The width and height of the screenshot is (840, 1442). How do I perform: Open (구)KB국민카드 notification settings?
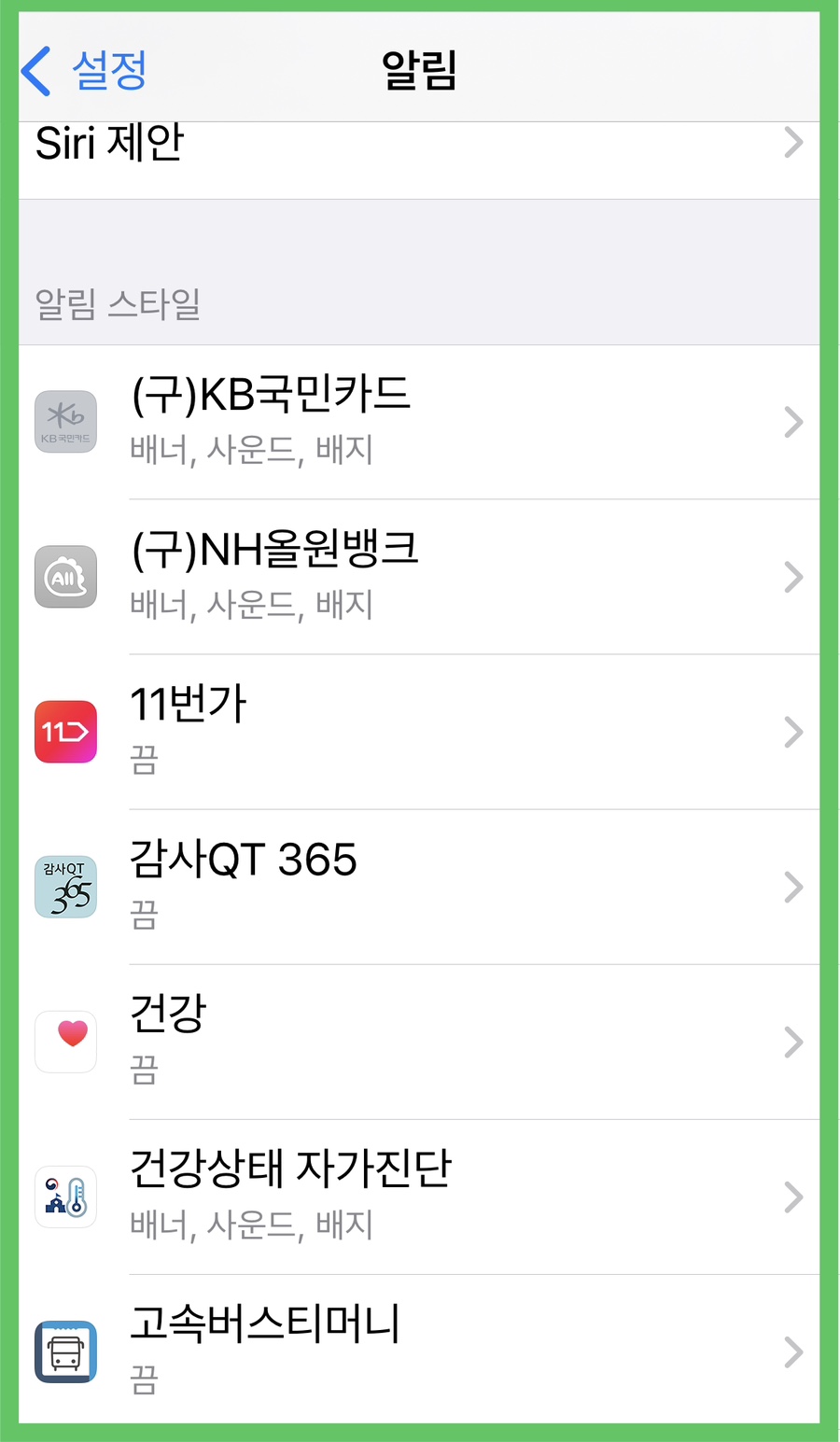pos(418,422)
